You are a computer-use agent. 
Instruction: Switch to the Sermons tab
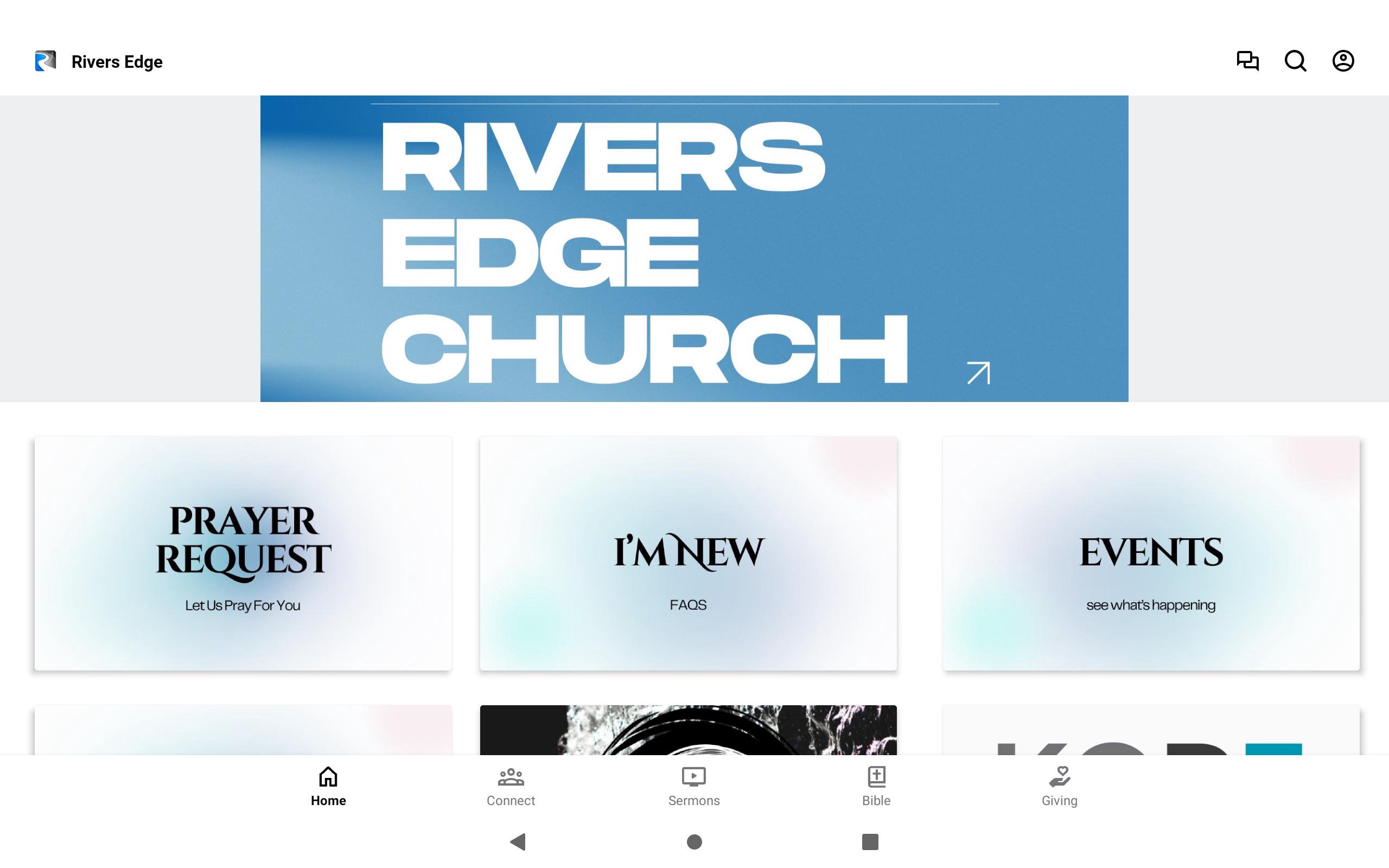(693, 787)
